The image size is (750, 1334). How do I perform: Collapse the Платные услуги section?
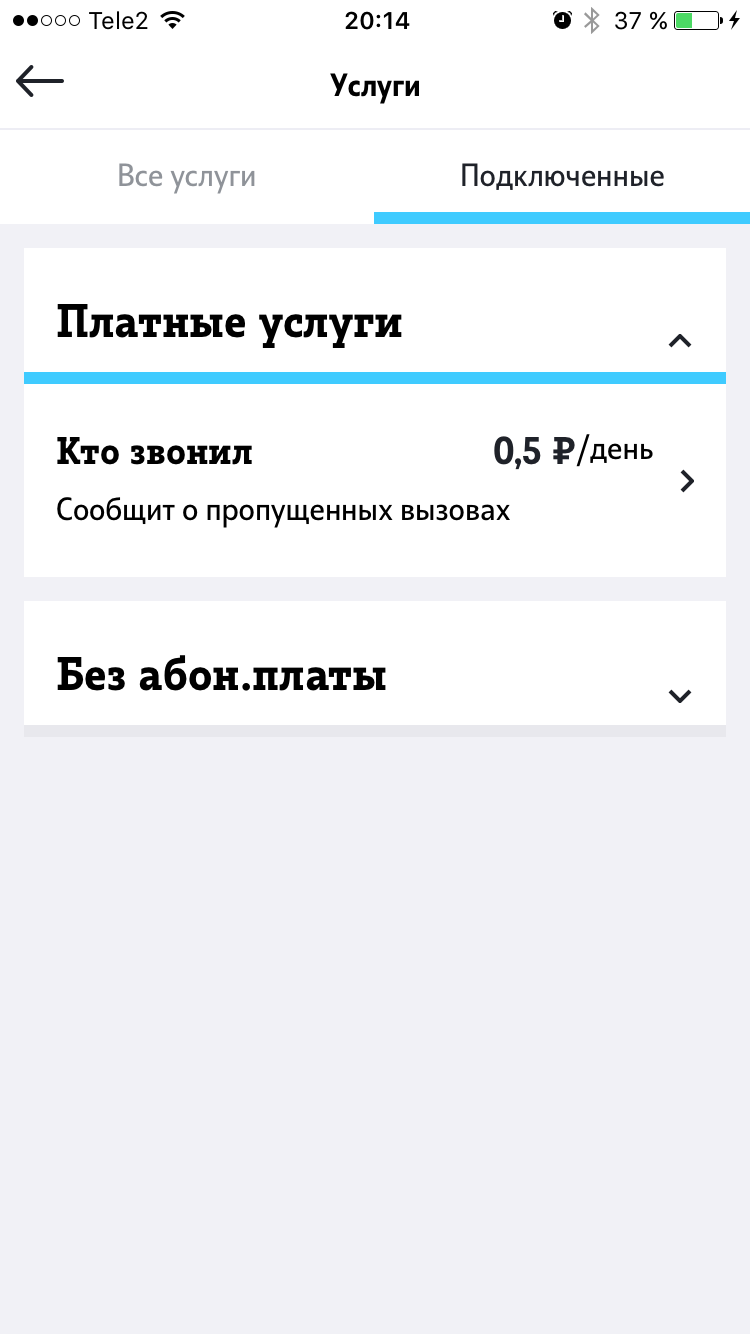point(679,341)
